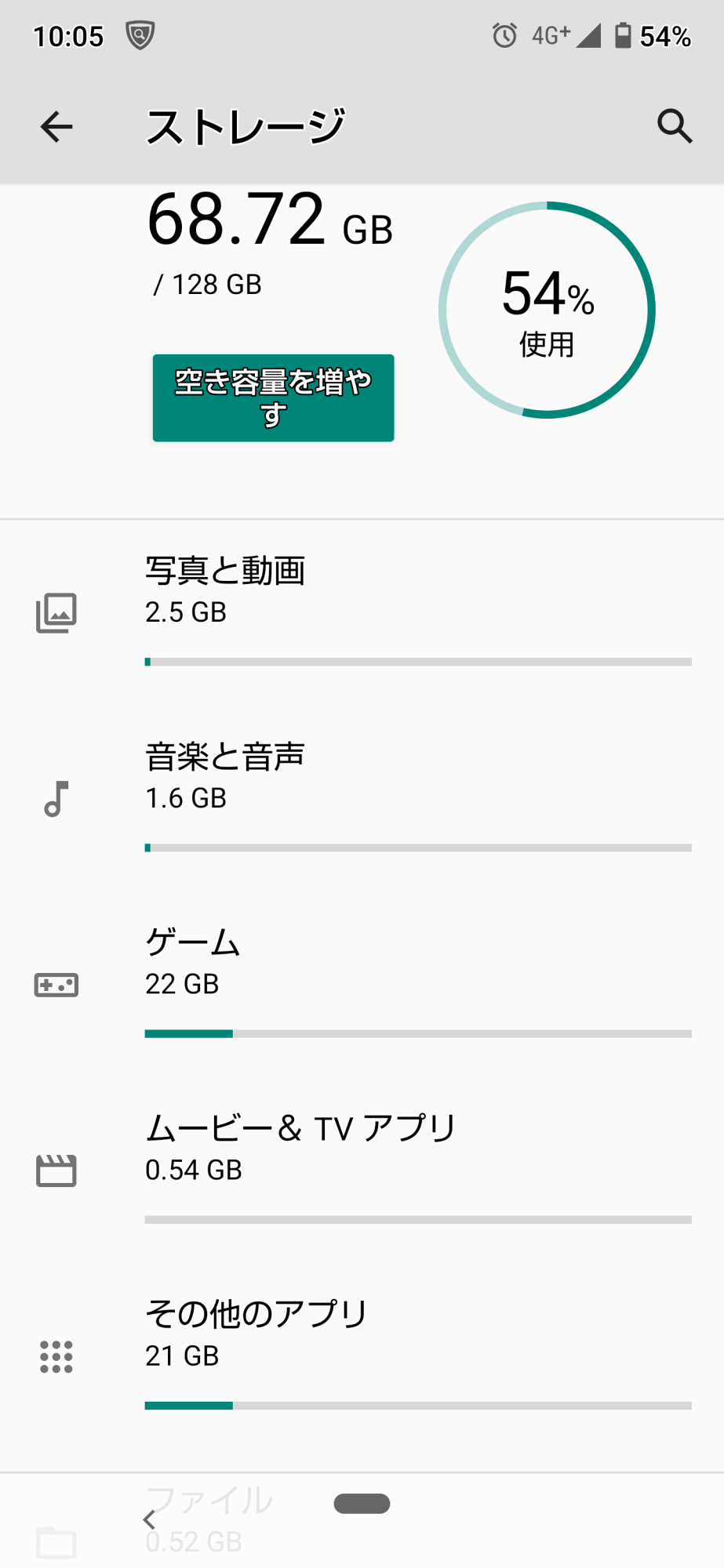The image size is (724, 1568).
Task: Tap the system home pill
Action: [362, 1504]
